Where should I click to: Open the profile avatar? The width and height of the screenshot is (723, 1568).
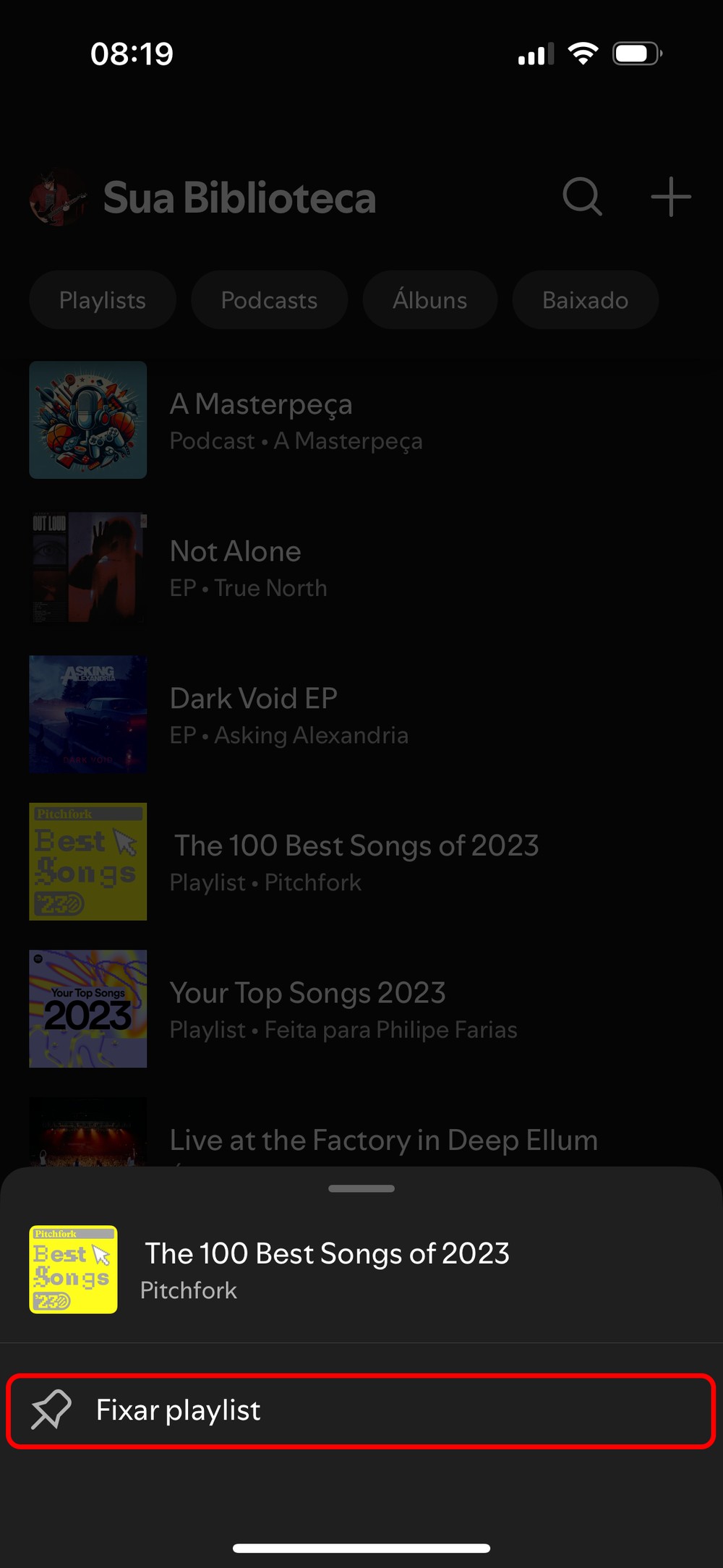coord(57,197)
